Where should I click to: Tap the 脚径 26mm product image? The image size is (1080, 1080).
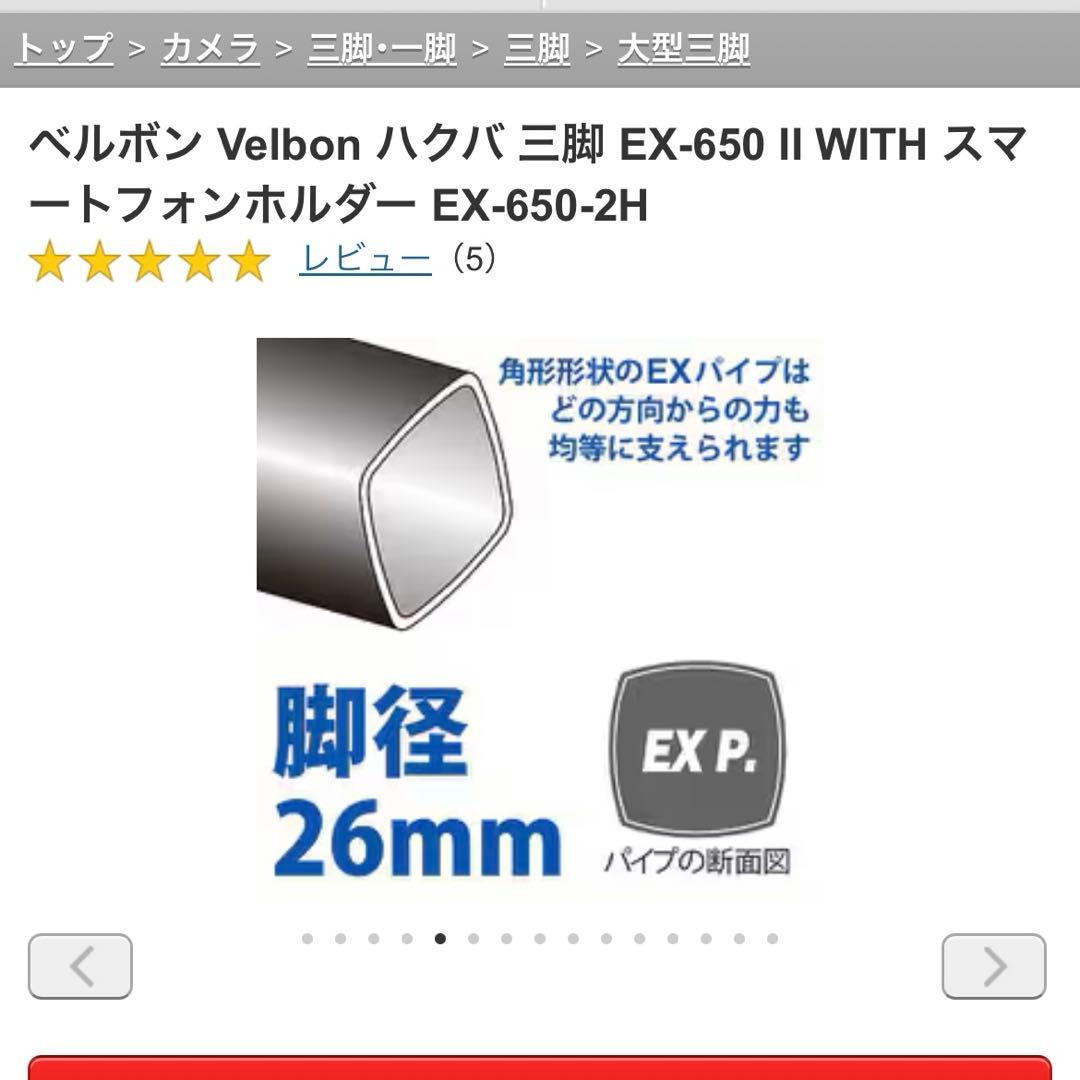540,620
